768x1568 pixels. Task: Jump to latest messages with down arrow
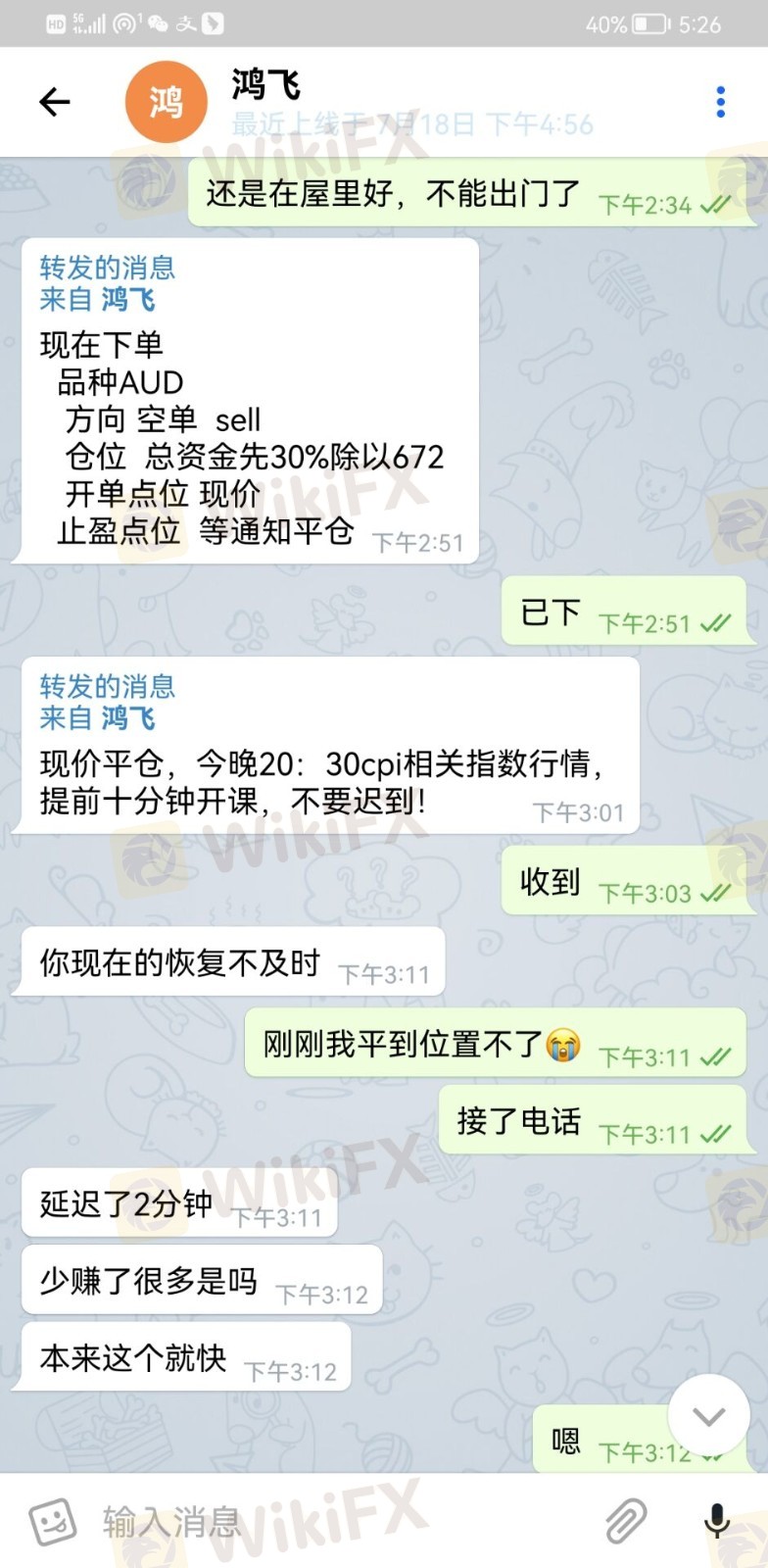click(709, 1415)
